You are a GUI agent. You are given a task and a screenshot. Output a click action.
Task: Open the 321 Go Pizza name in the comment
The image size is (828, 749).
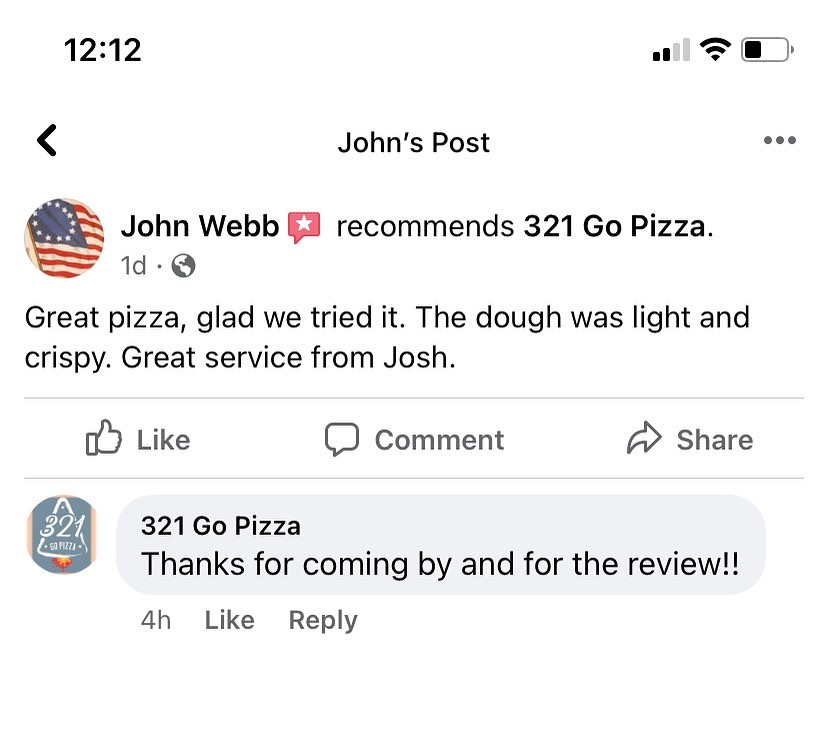click(x=220, y=525)
